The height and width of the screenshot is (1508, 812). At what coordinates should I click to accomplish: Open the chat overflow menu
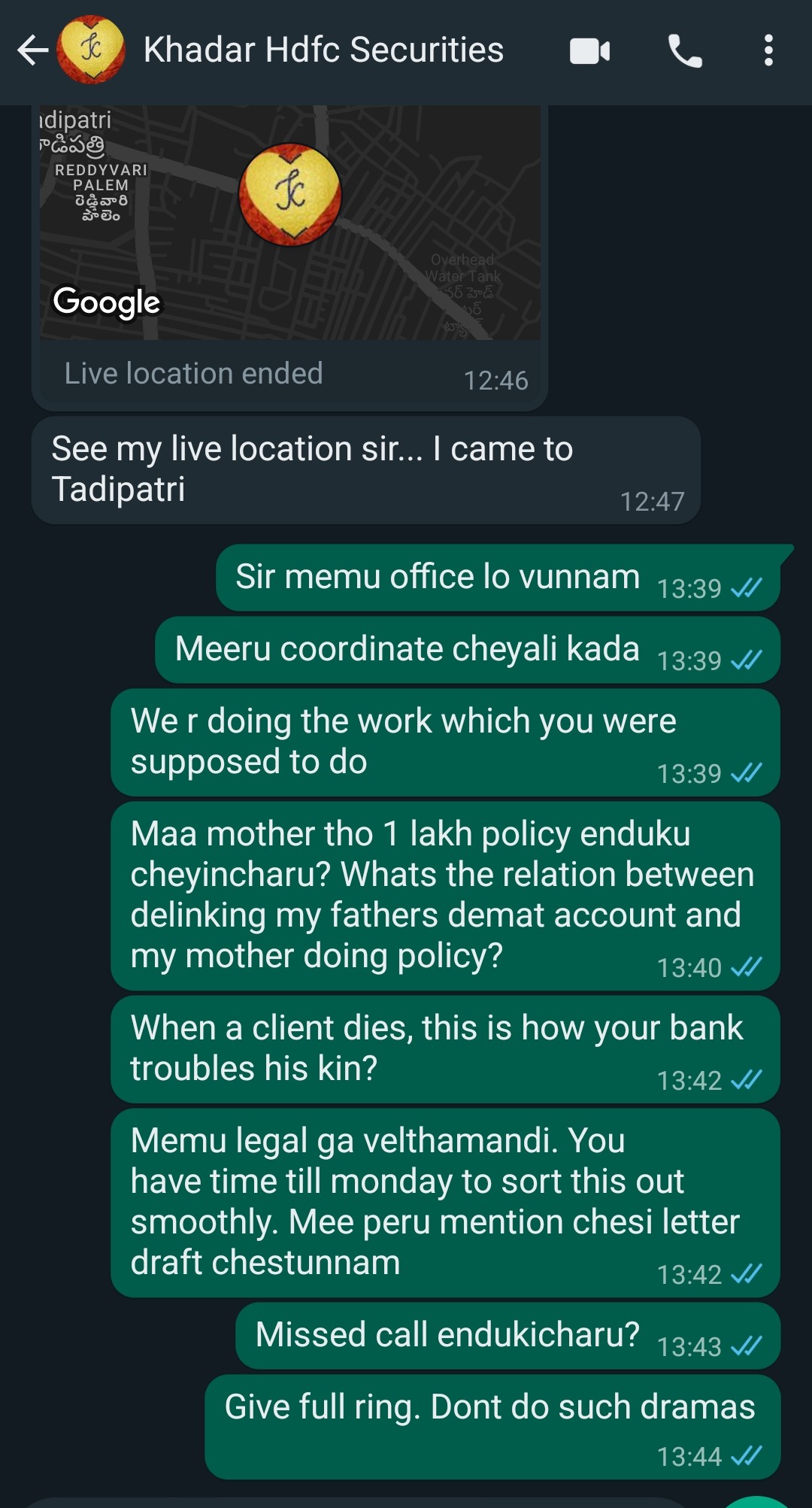click(x=768, y=50)
